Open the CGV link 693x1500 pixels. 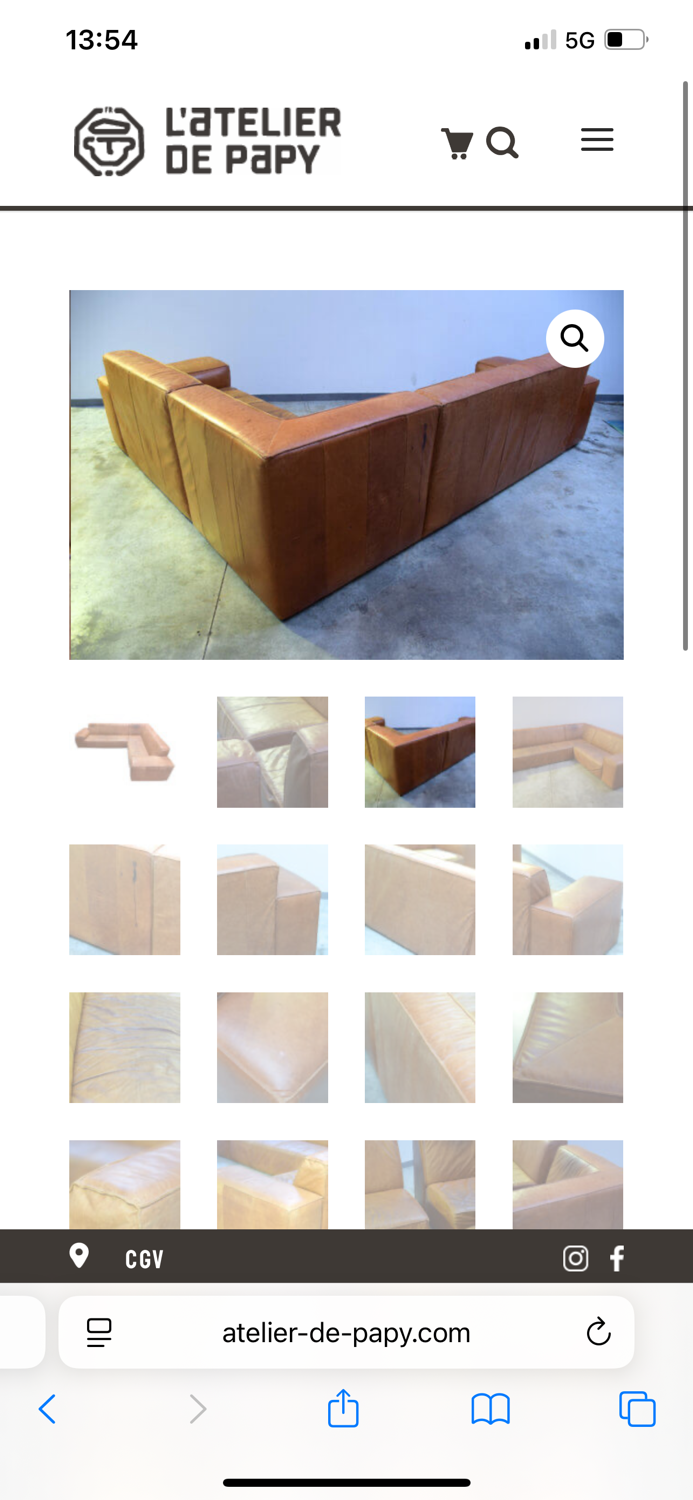144,1259
